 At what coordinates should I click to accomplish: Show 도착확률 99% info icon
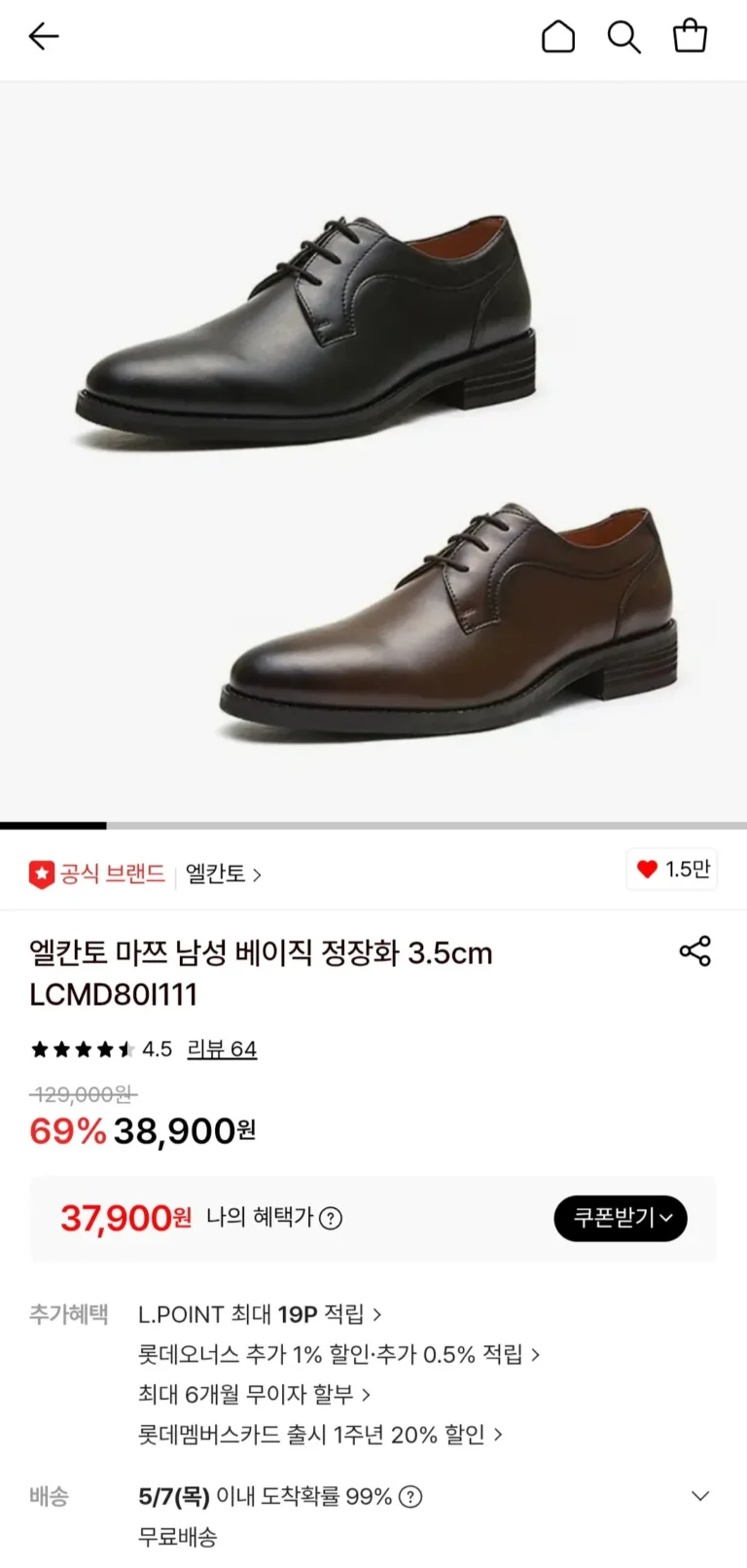410,1496
